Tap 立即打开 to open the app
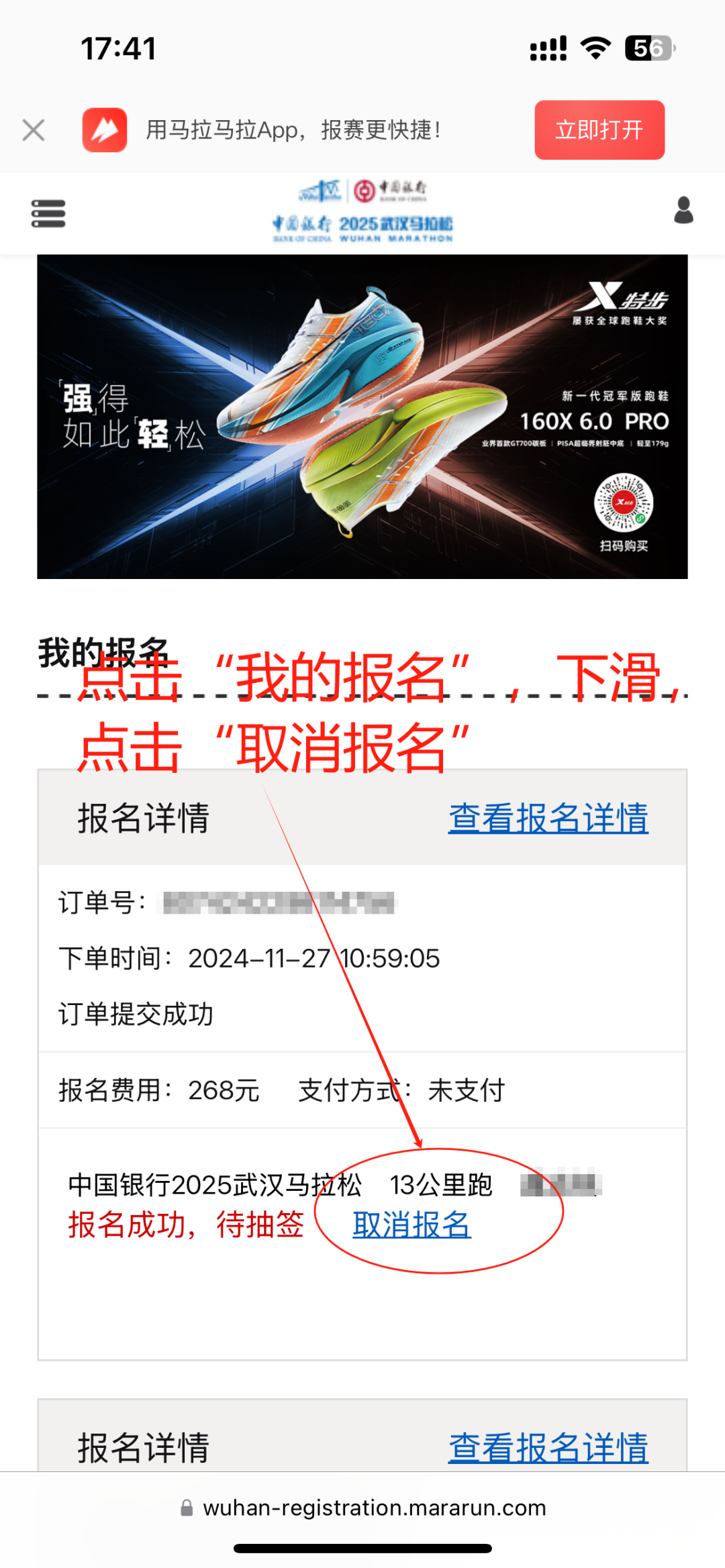 599,129
